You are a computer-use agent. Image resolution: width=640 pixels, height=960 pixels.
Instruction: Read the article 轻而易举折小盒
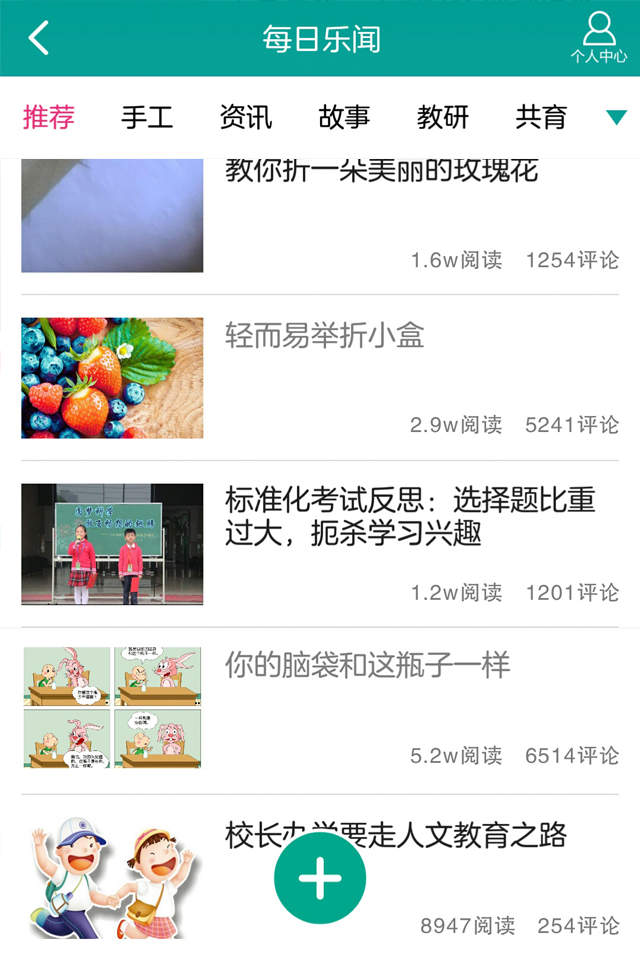click(324, 336)
